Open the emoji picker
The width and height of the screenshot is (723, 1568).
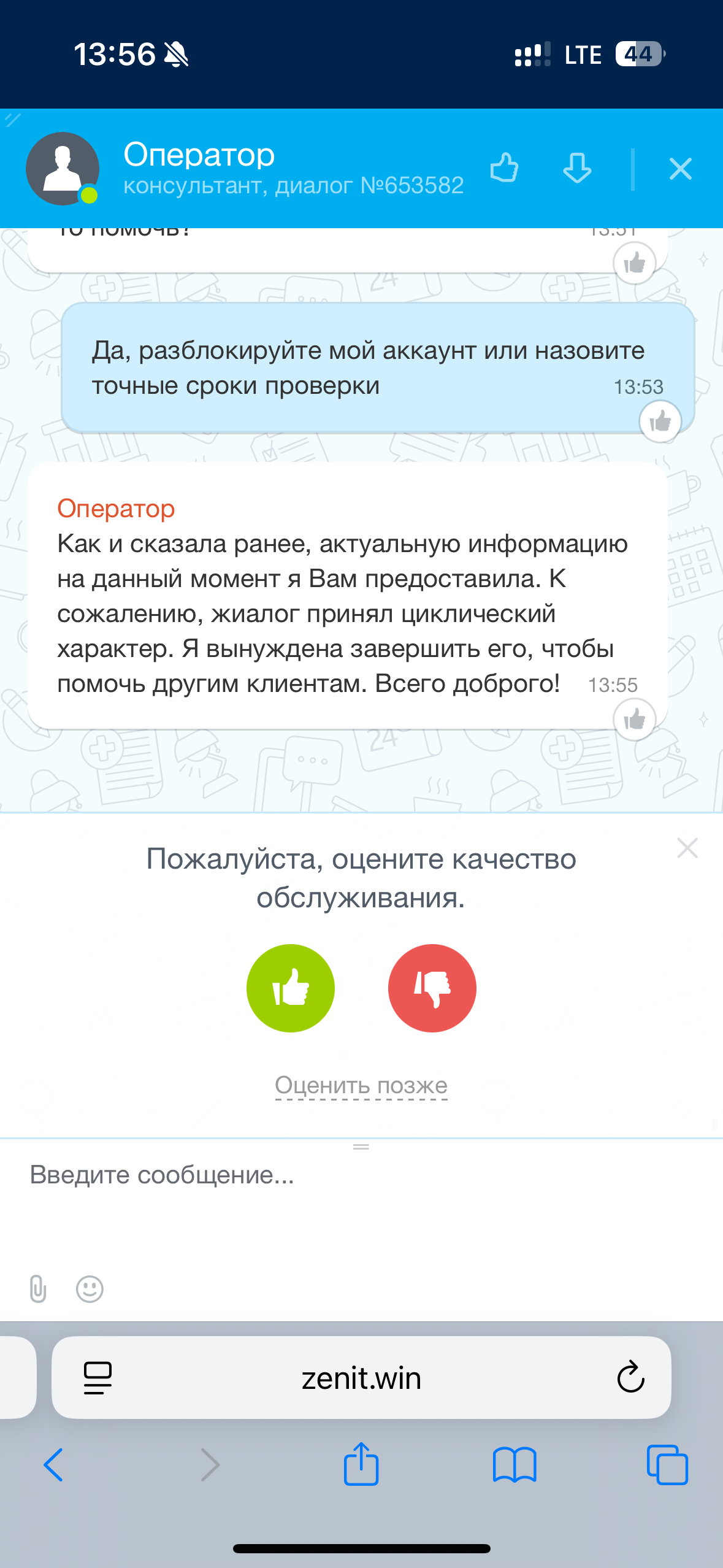(90, 1289)
